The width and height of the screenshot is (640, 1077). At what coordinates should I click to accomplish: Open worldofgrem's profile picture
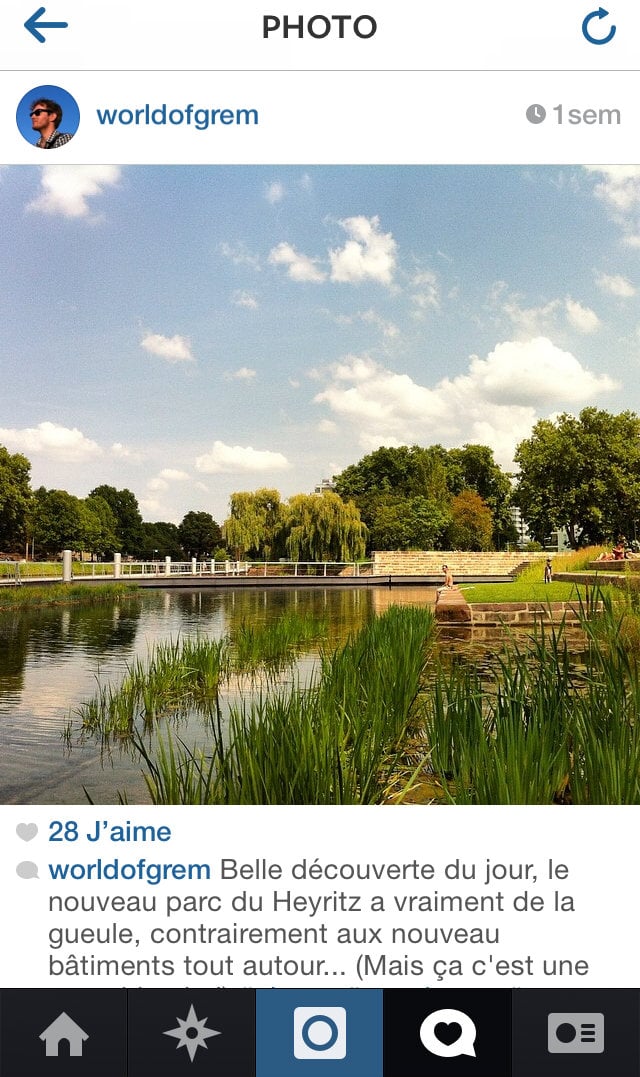click(48, 116)
